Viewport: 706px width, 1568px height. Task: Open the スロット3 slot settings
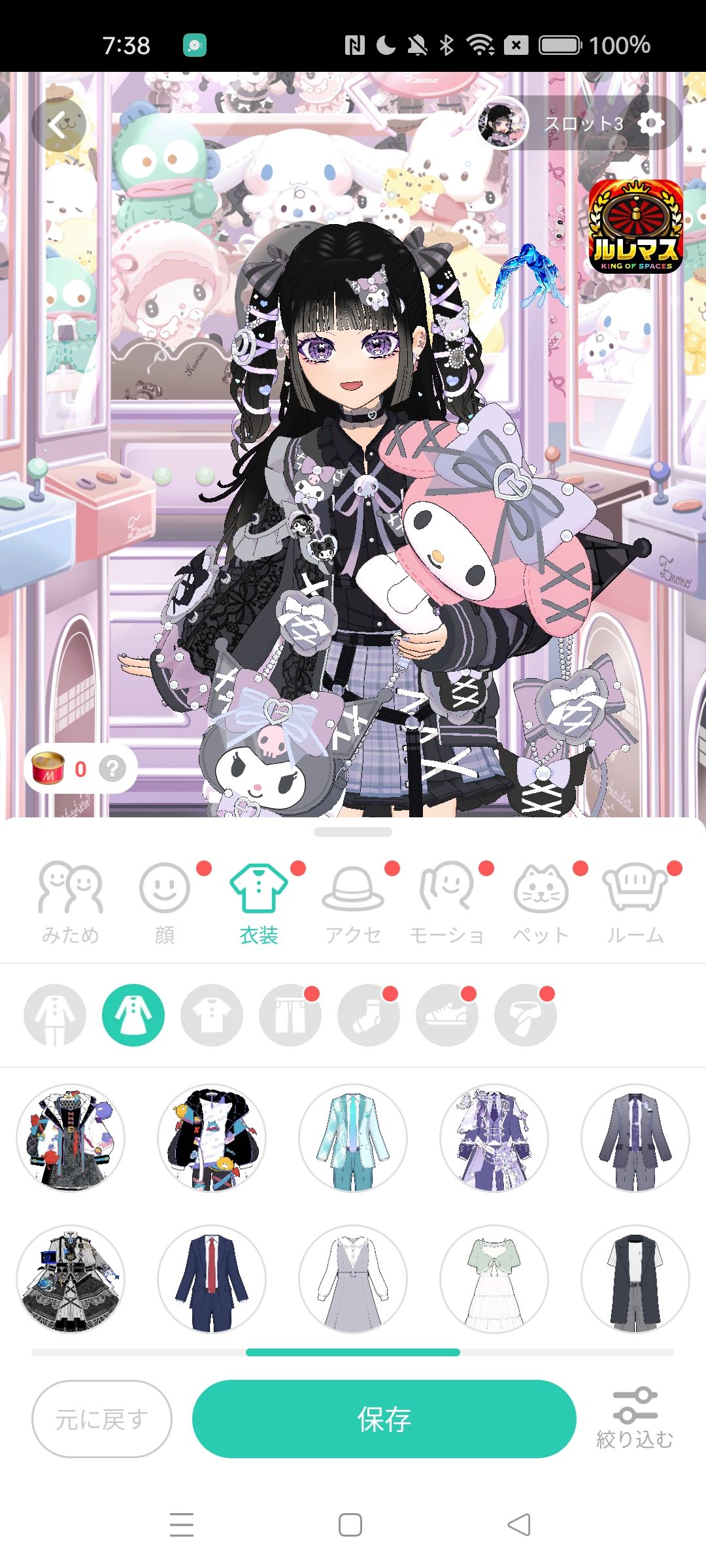(650, 123)
